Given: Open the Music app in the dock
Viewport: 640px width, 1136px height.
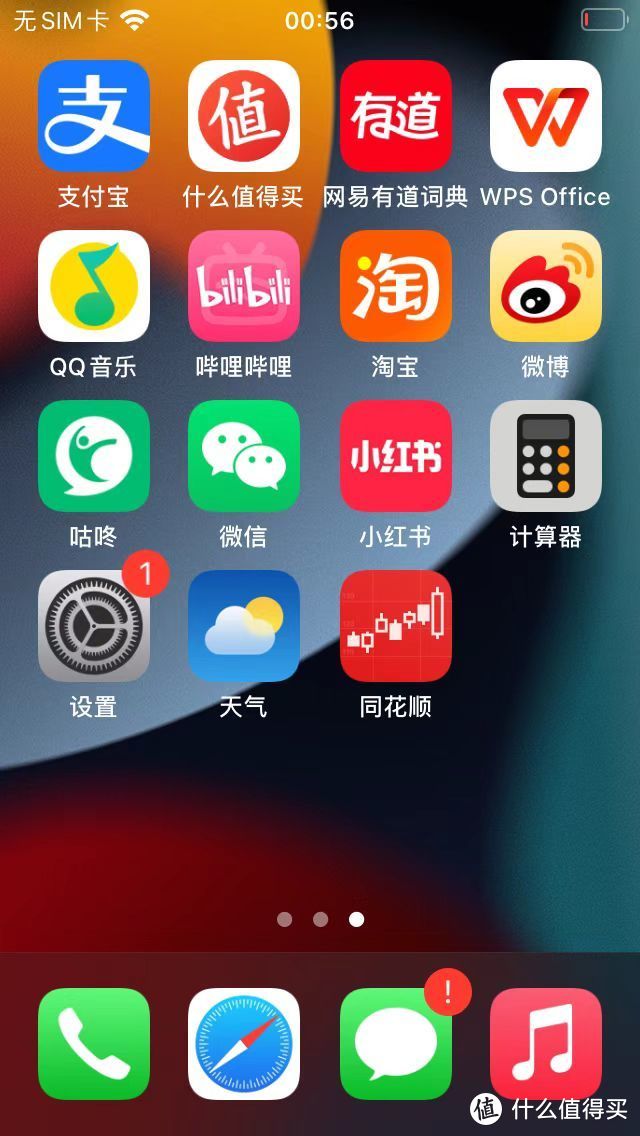Looking at the screenshot, I should [546, 1044].
